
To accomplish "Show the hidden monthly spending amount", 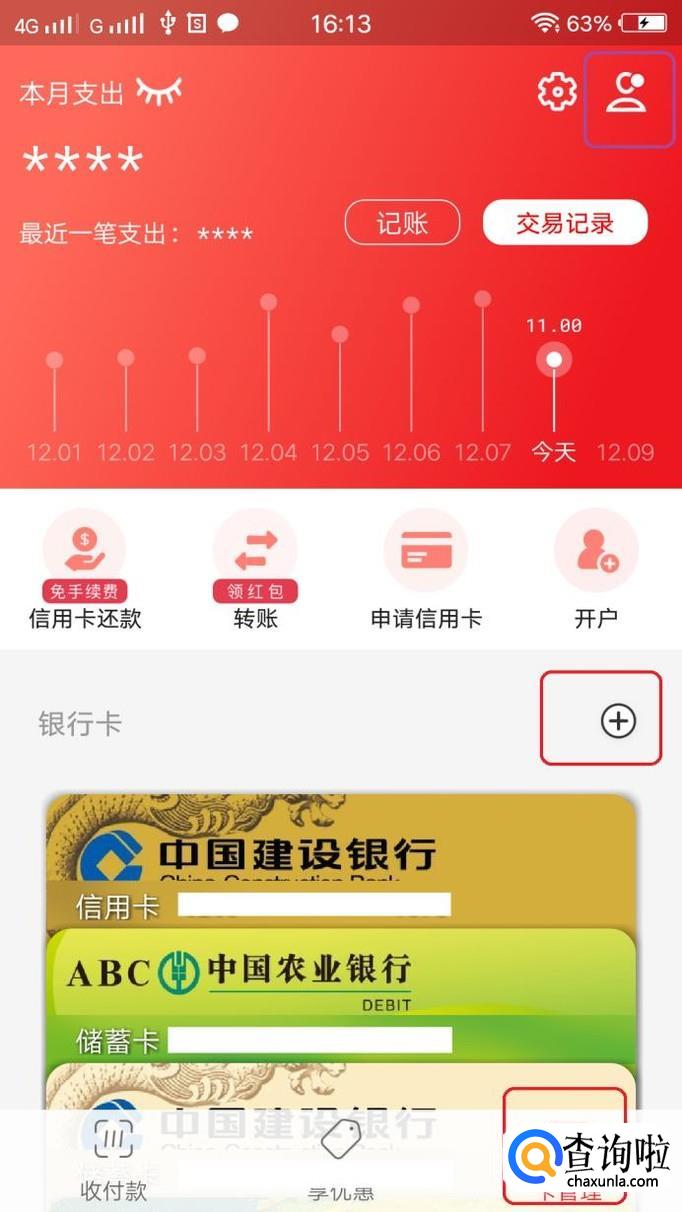I will click(160, 92).
